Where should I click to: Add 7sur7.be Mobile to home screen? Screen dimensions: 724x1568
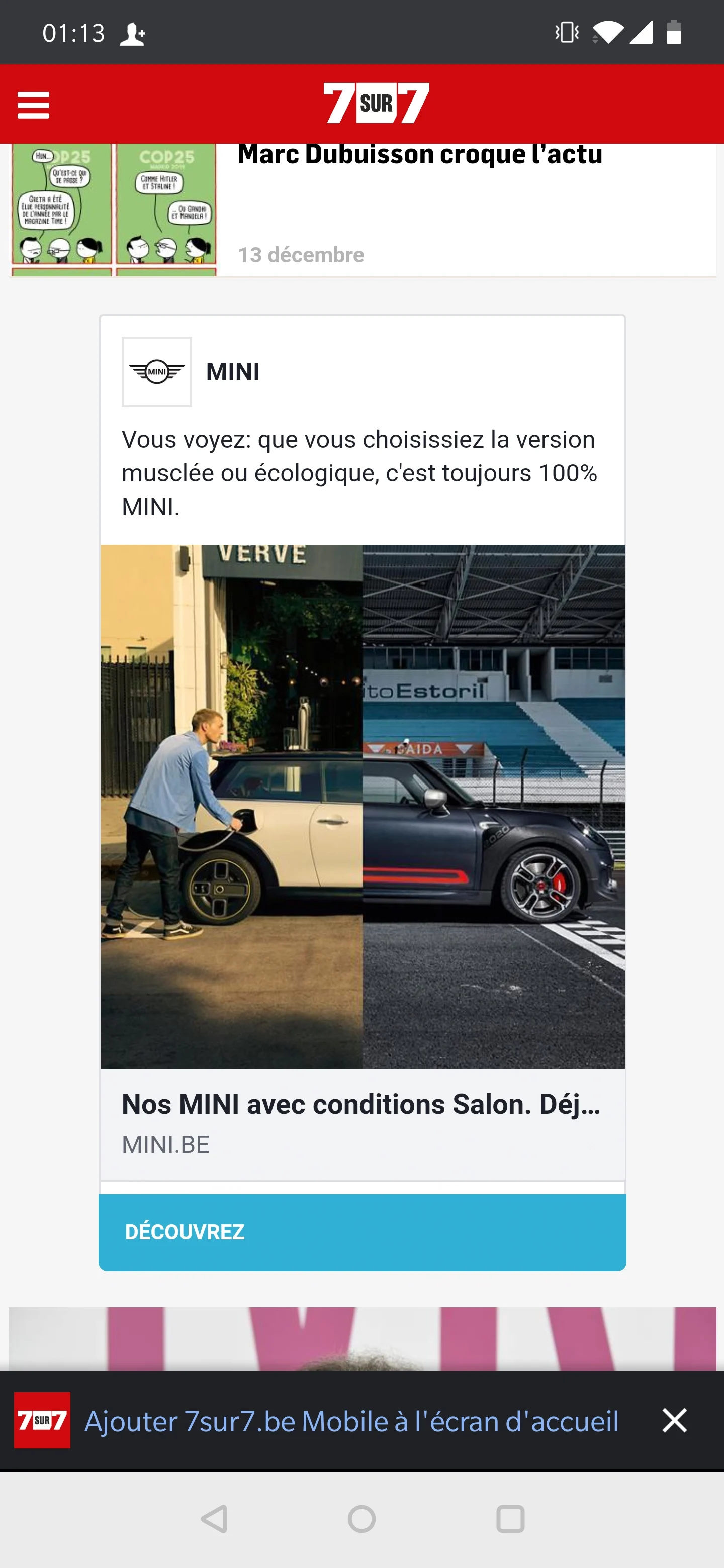(x=351, y=1421)
